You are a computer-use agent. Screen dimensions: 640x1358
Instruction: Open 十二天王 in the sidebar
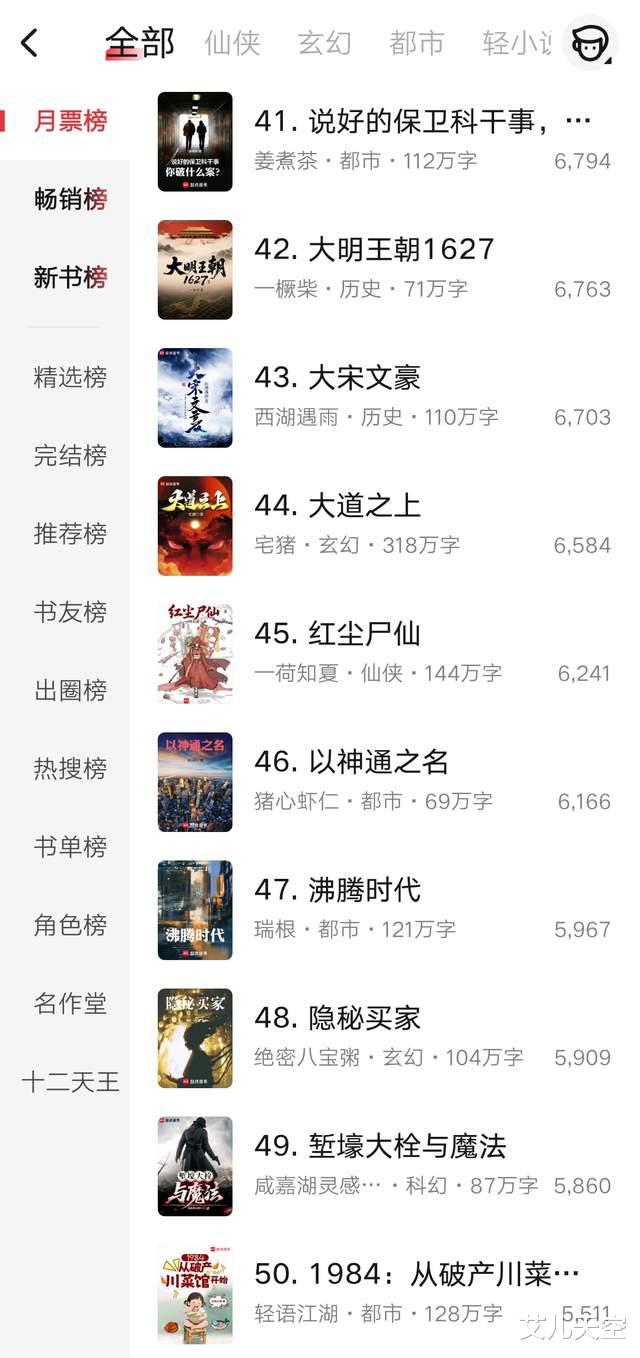[70, 1081]
